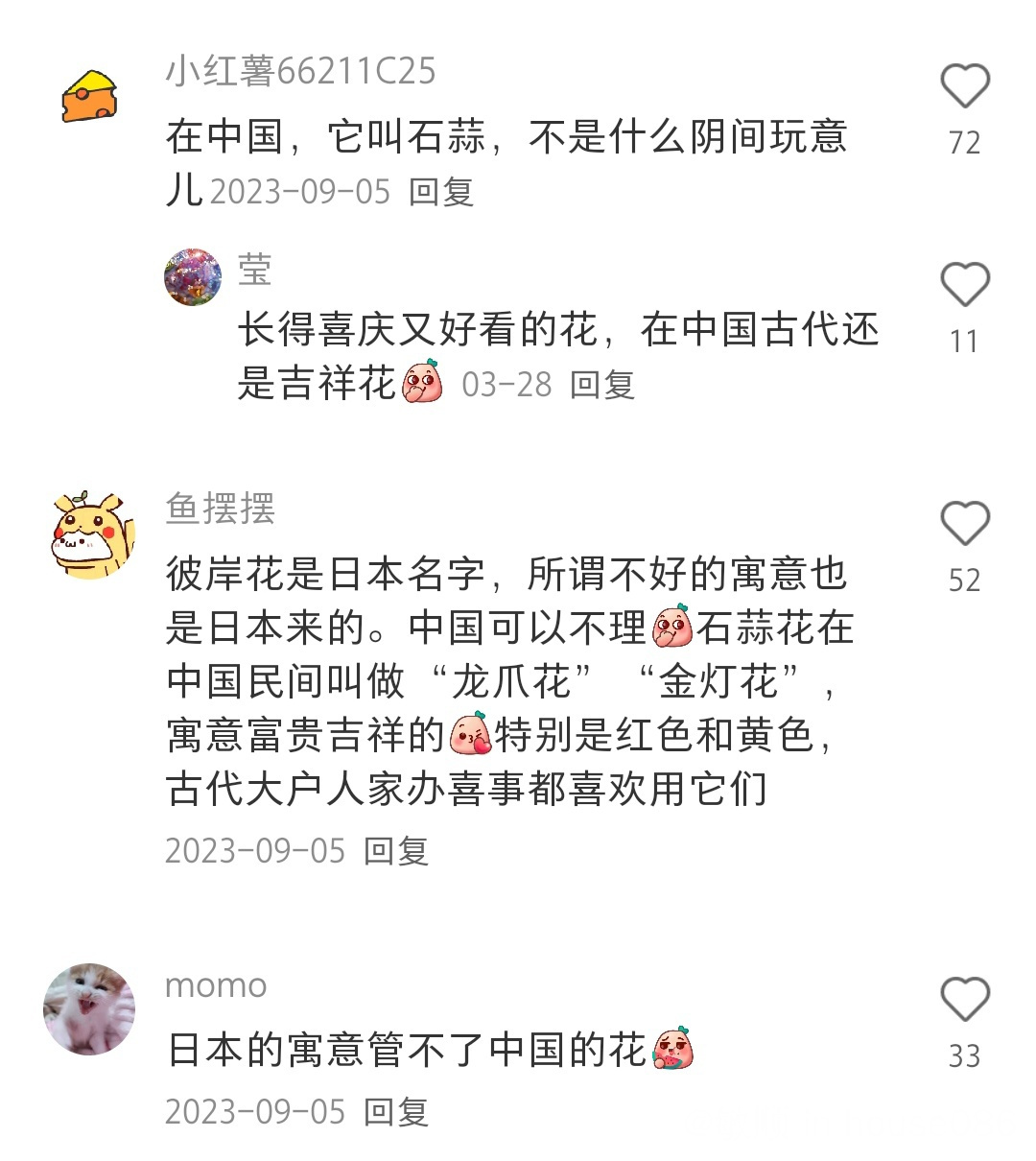Open 鱼摆摆's Pikachu avatar profile
This screenshot has height=1161, width=1036.
pyautogui.click(x=90, y=533)
